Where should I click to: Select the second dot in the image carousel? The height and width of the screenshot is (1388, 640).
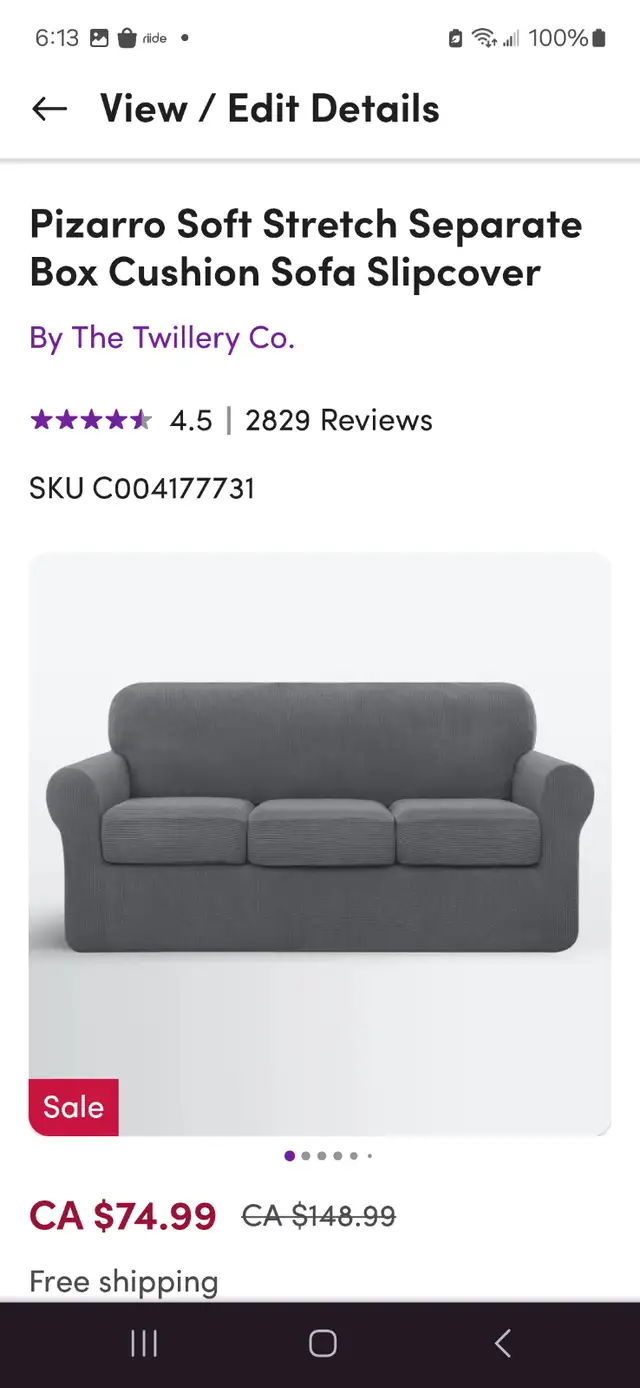click(x=306, y=1156)
